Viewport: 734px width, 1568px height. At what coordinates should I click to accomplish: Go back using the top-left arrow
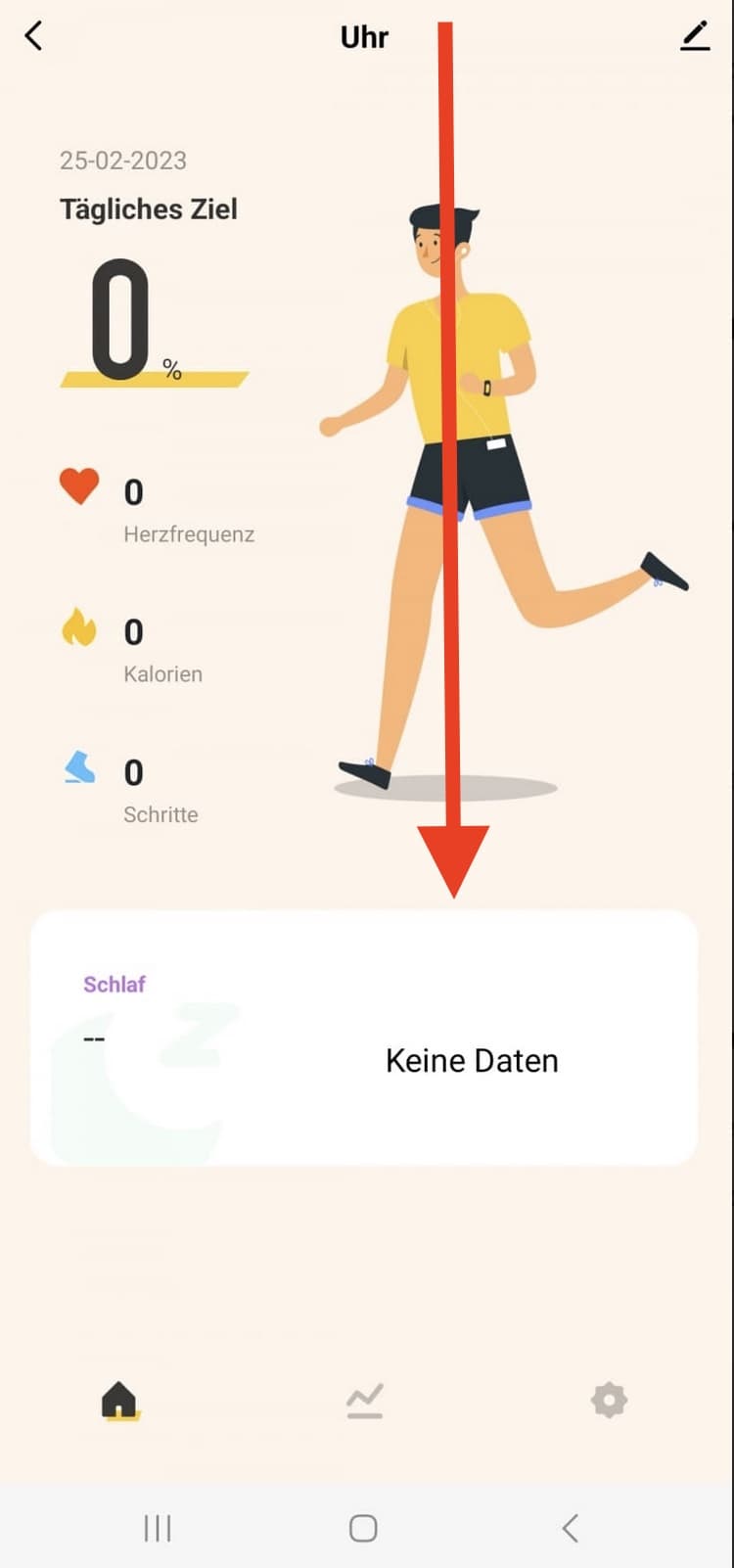33,36
